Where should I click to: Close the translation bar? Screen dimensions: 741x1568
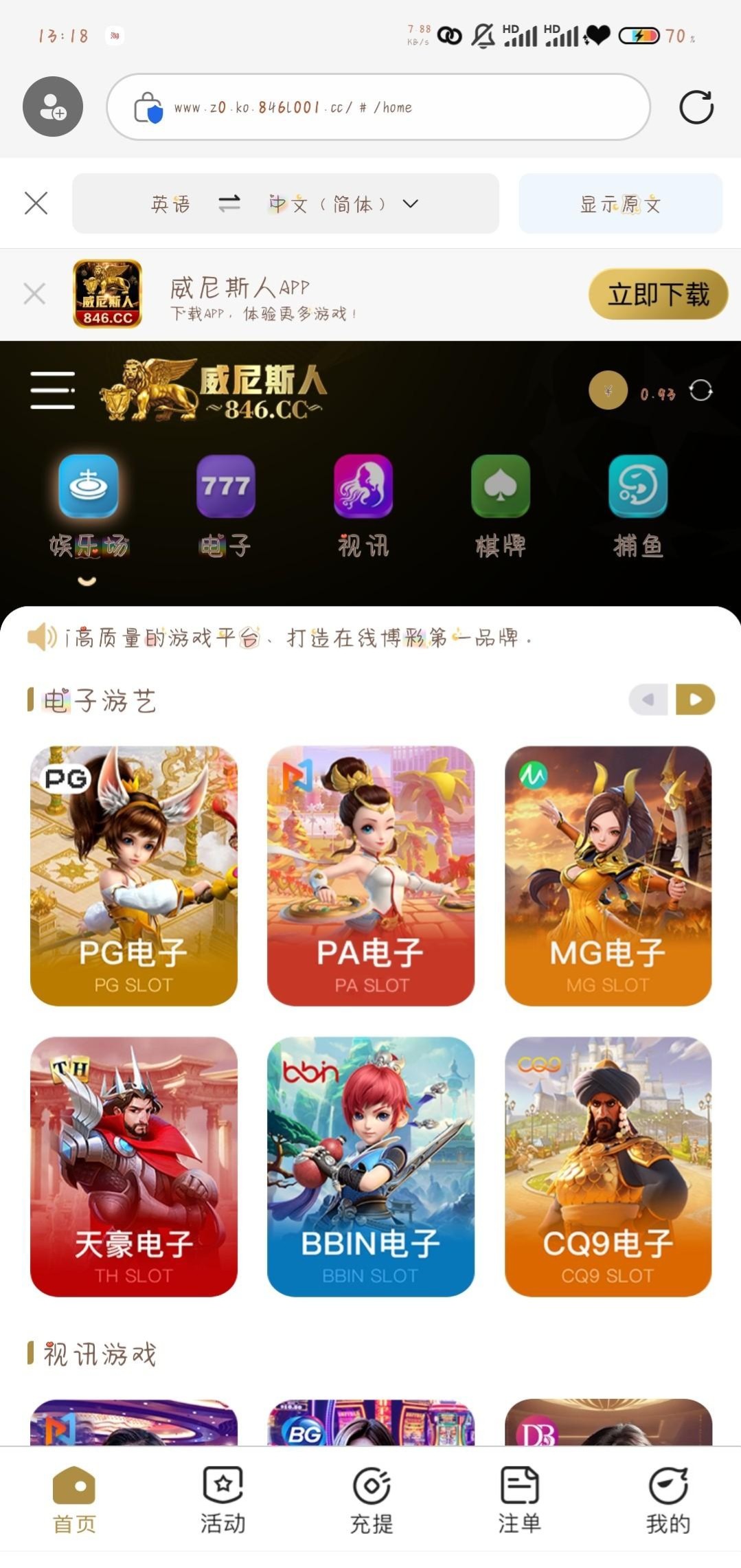click(36, 203)
